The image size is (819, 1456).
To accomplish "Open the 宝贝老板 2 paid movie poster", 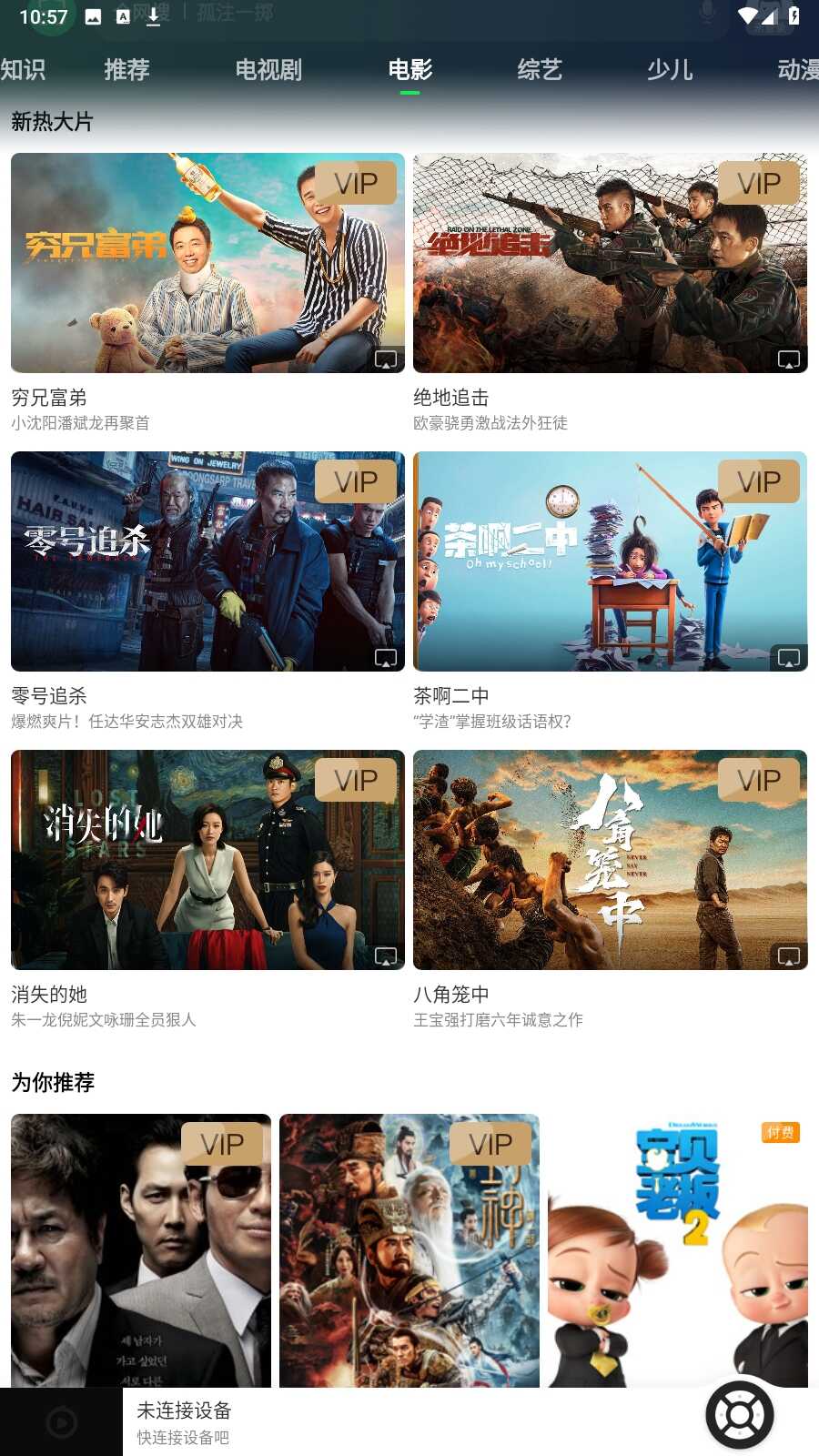I will 677,1251.
